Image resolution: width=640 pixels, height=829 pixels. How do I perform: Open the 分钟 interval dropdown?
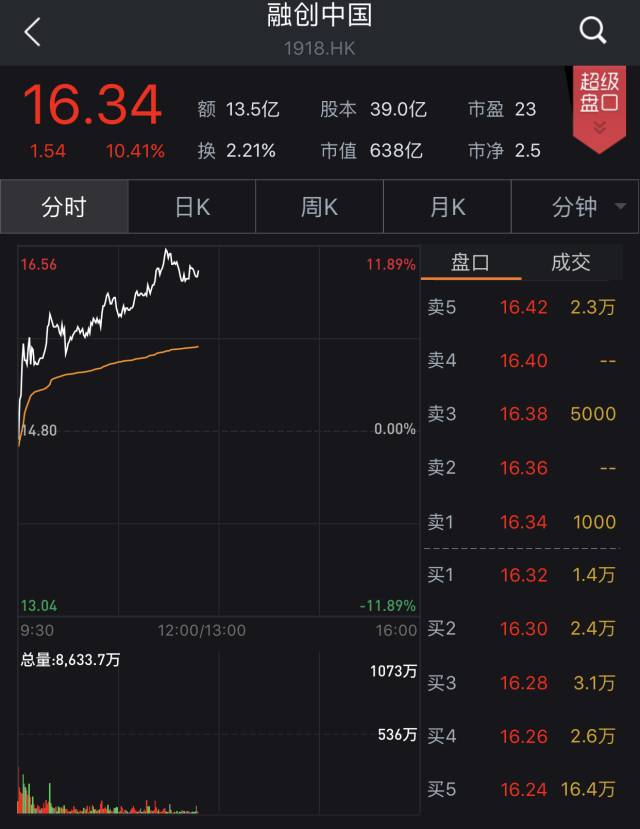(587, 207)
